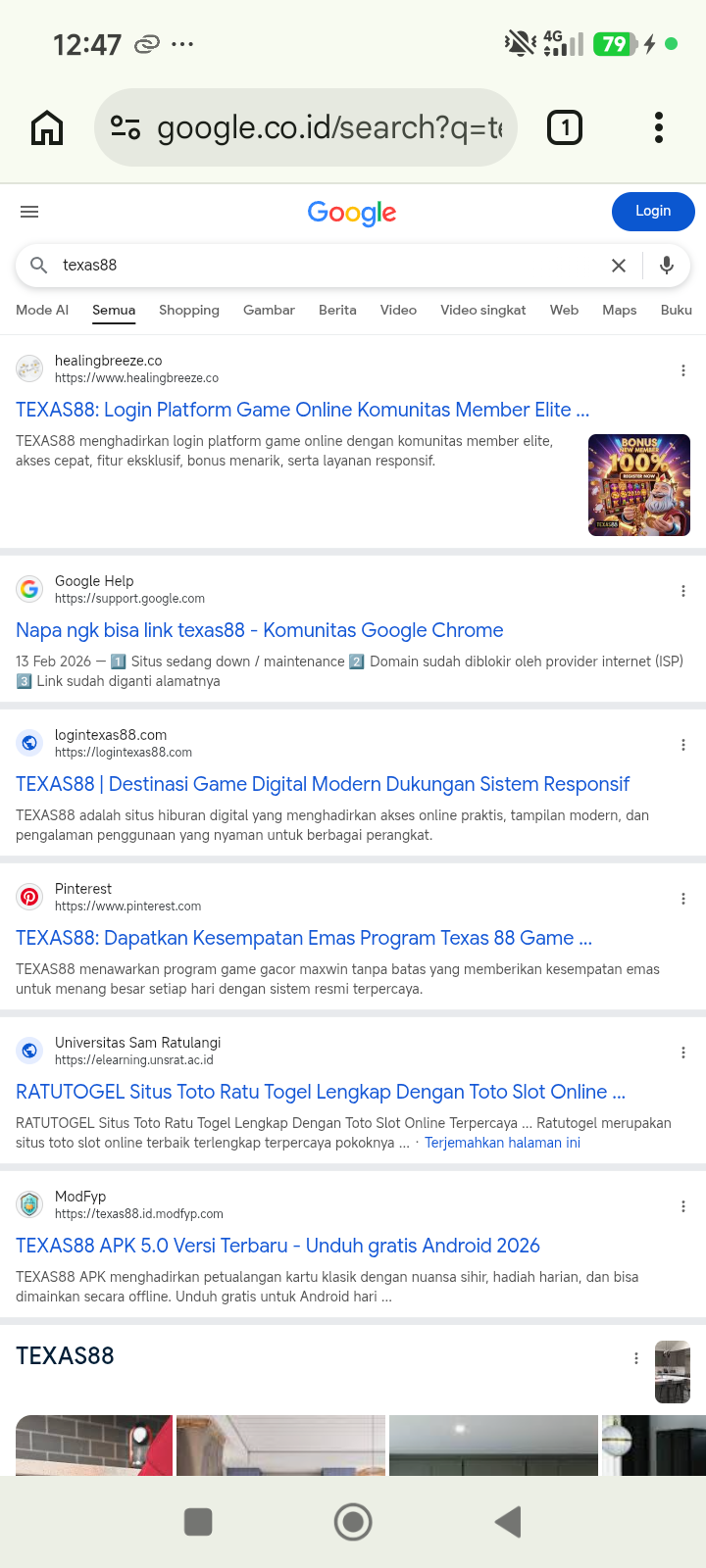Switch to the Gambar tab
Image resolution: width=706 pixels, height=1568 pixels.
269,310
